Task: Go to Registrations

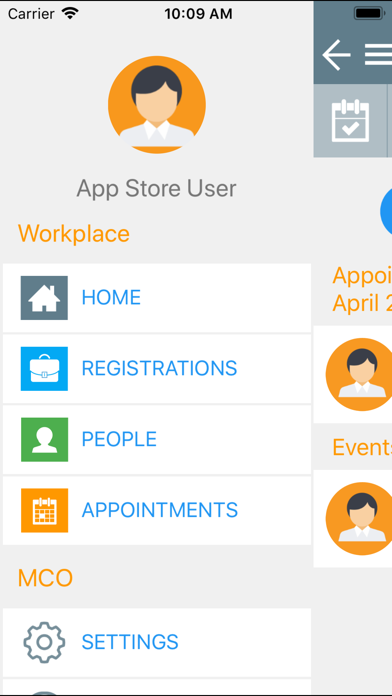Action: (157, 369)
